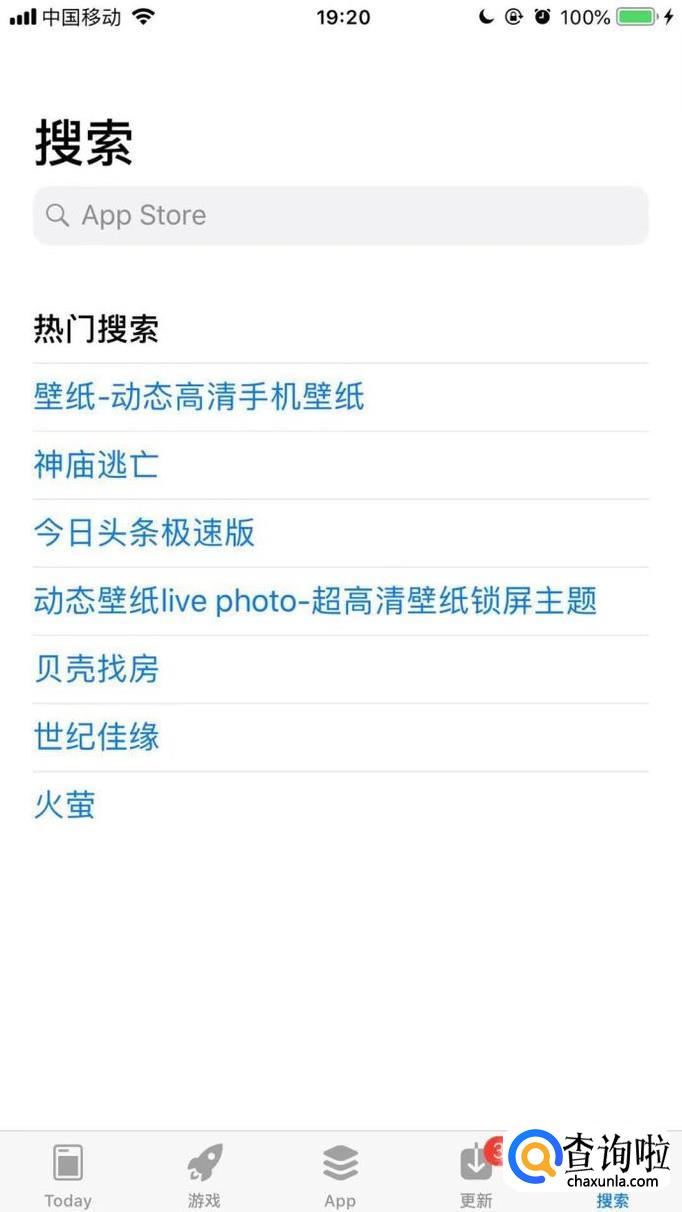682x1212 pixels.
Task: Tap the App Store search field
Action: pos(340,215)
